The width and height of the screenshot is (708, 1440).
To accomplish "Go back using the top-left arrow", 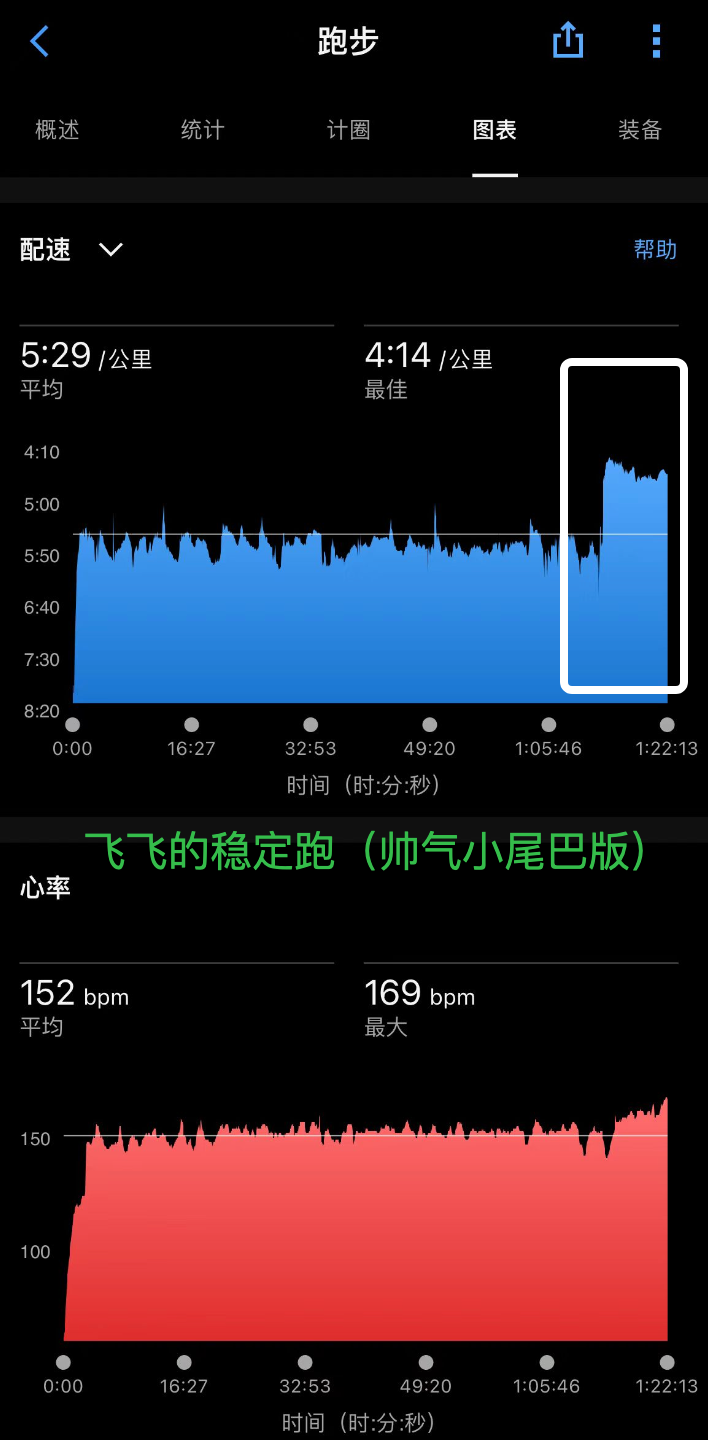I will pos(40,42).
